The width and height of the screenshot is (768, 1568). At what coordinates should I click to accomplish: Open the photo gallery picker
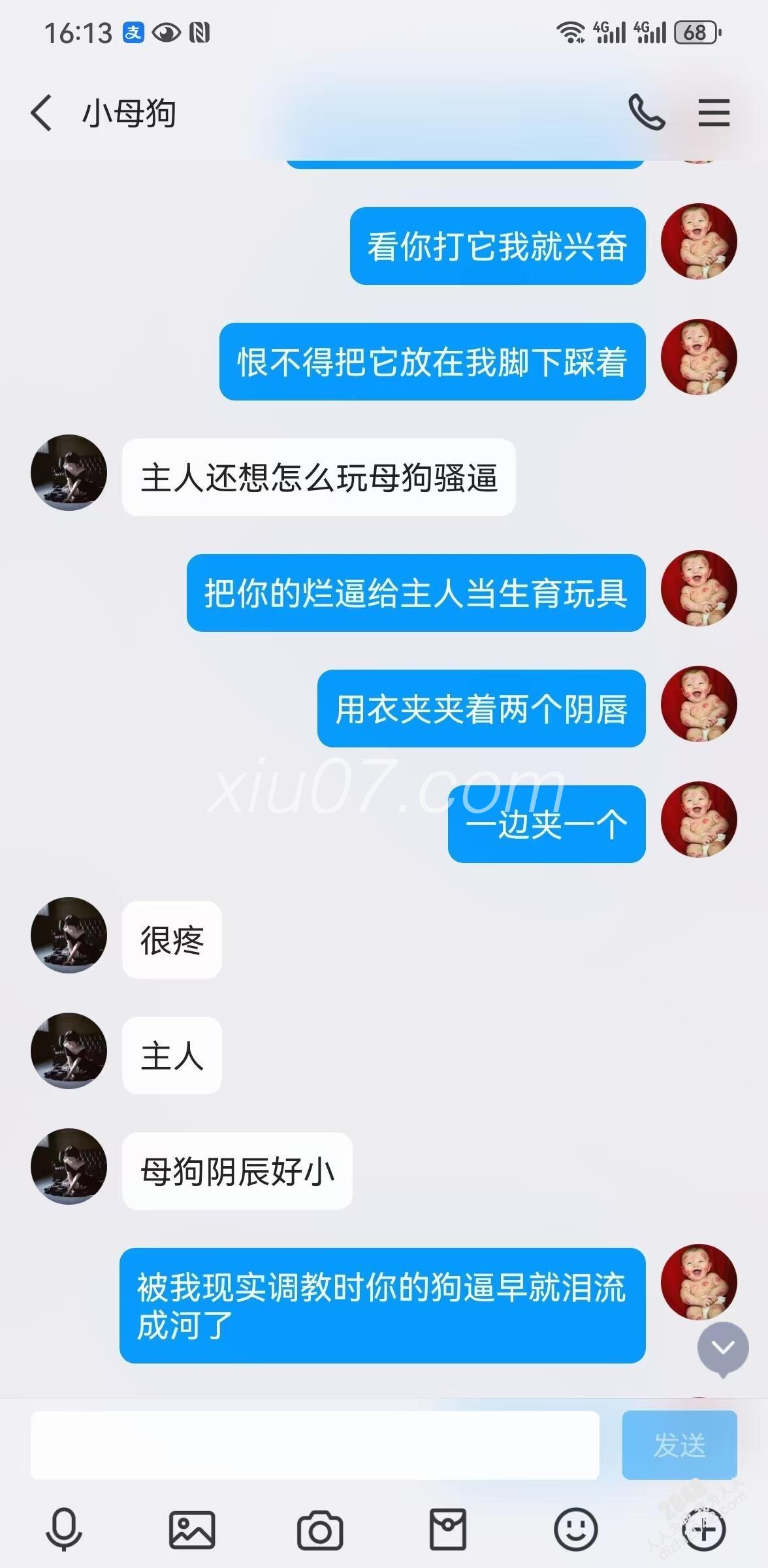tap(192, 1529)
